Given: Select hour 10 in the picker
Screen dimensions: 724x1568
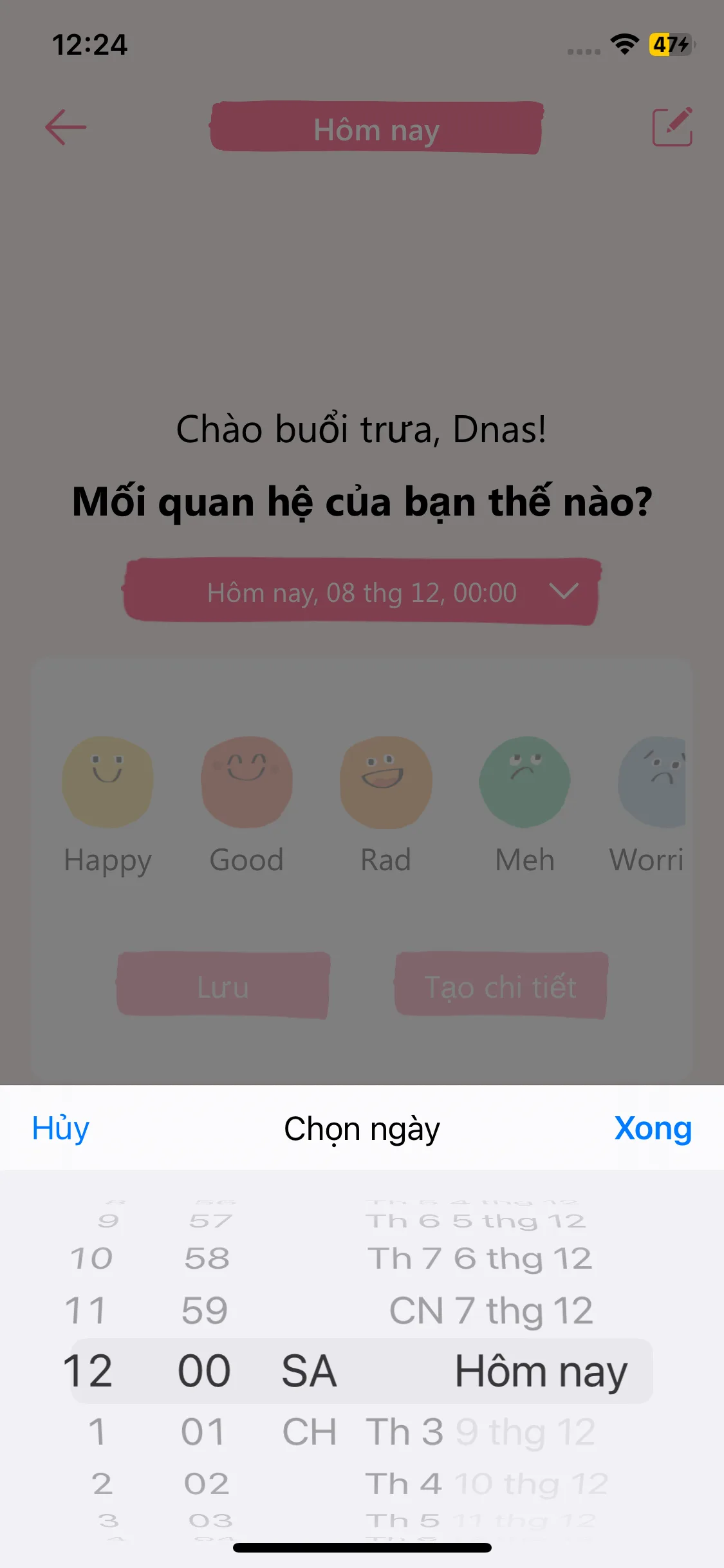Looking at the screenshot, I should click(91, 1258).
